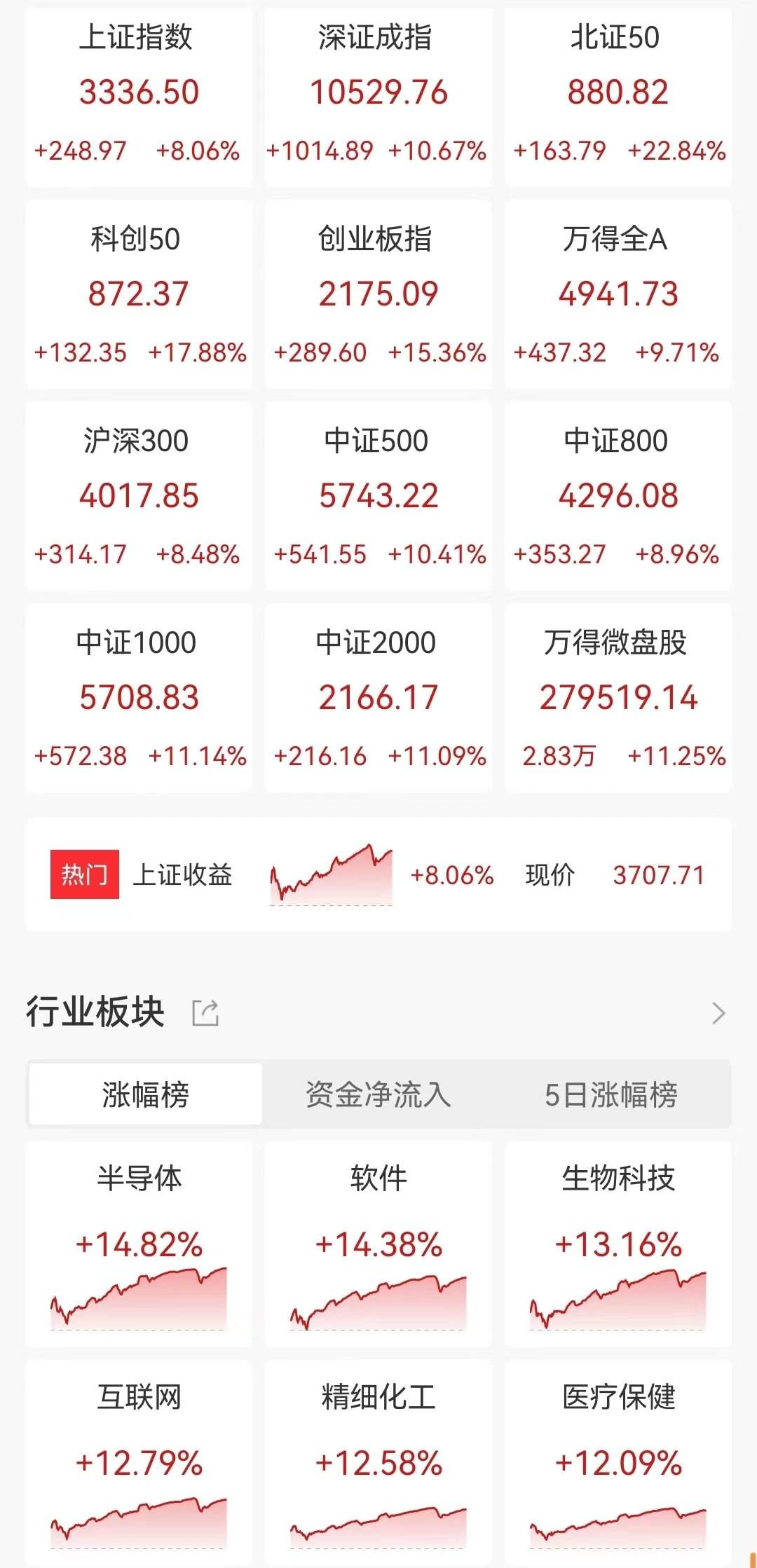Share the 行业板块 section
This screenshot has height=1568, width=757.
click(205, 1013)
